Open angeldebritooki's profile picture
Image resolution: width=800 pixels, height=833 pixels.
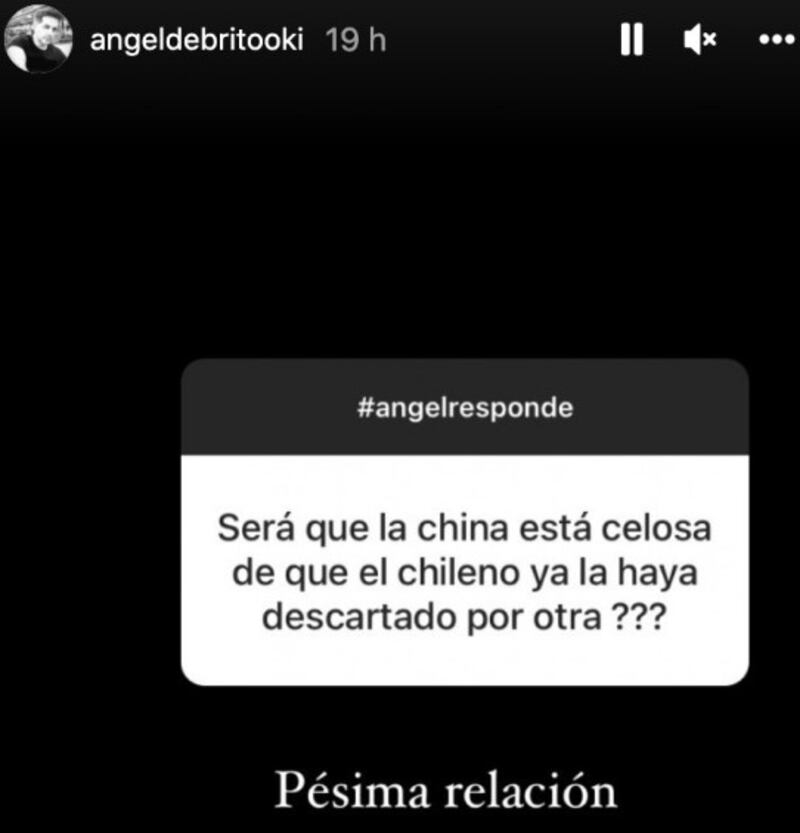[x=38, y=39]
